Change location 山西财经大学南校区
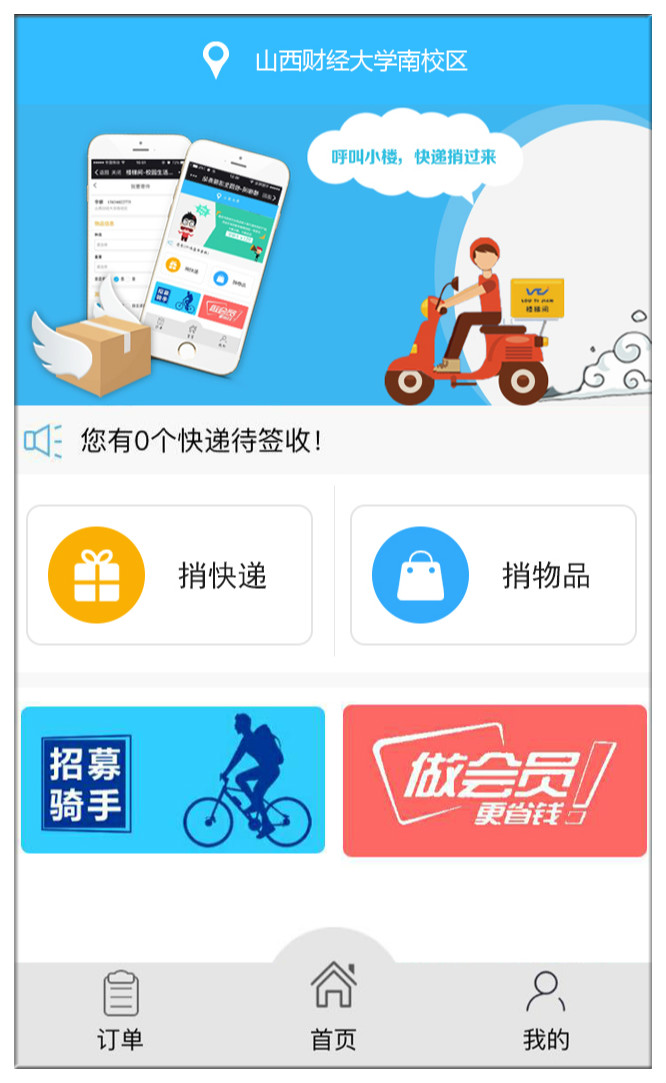The image size is (666, 1083). pos(335,61)
